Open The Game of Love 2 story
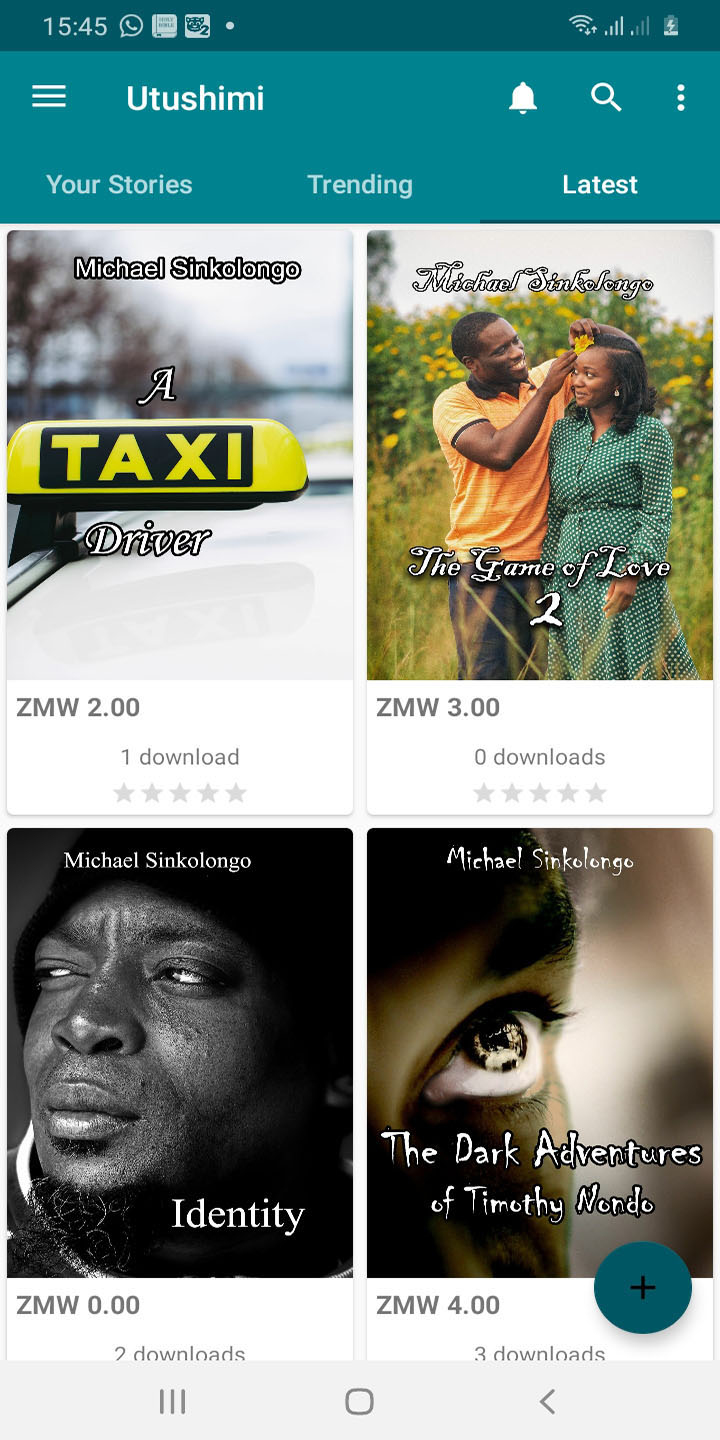 pos(540,456)
